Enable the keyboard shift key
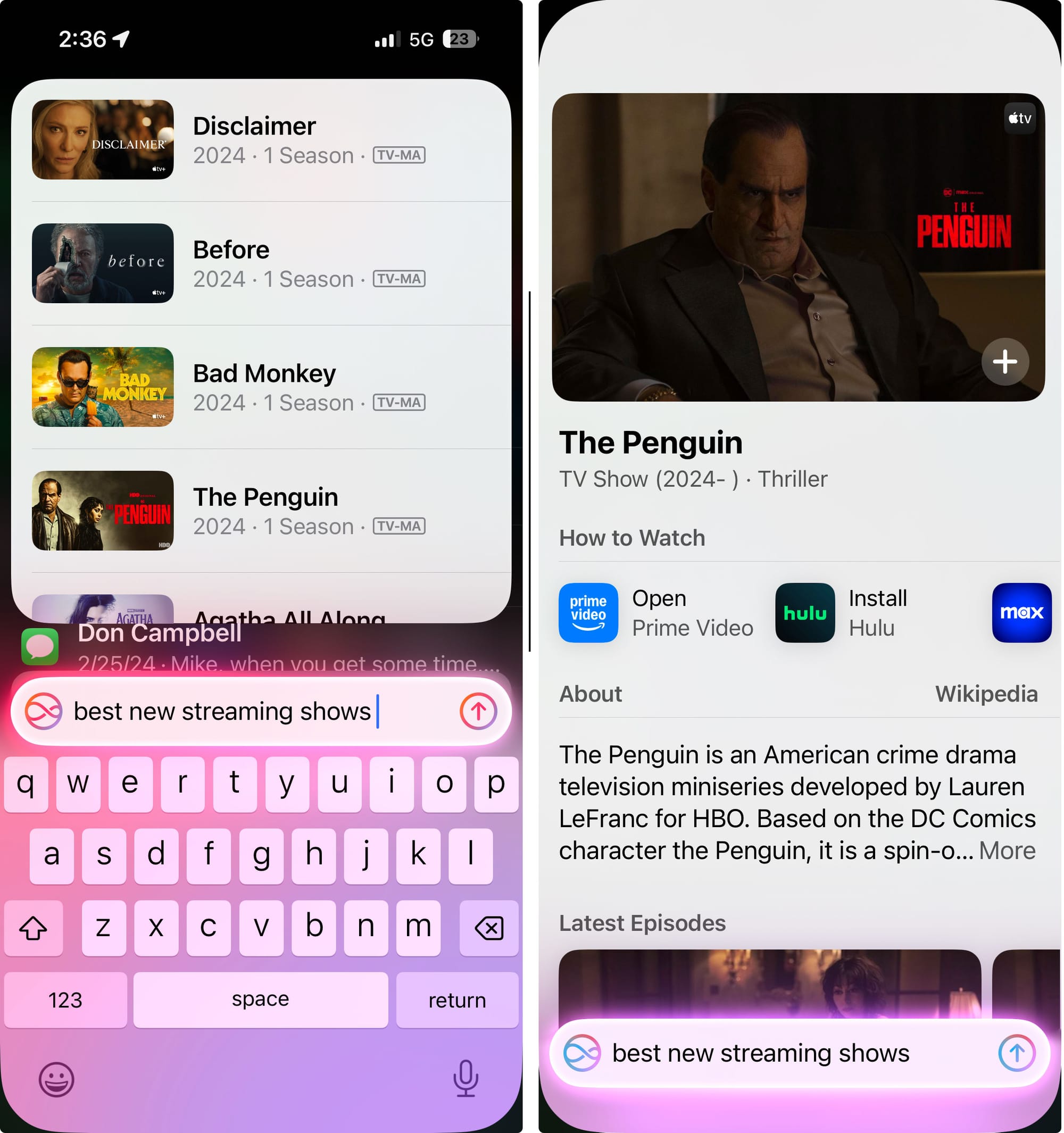 tap(33, 928)
